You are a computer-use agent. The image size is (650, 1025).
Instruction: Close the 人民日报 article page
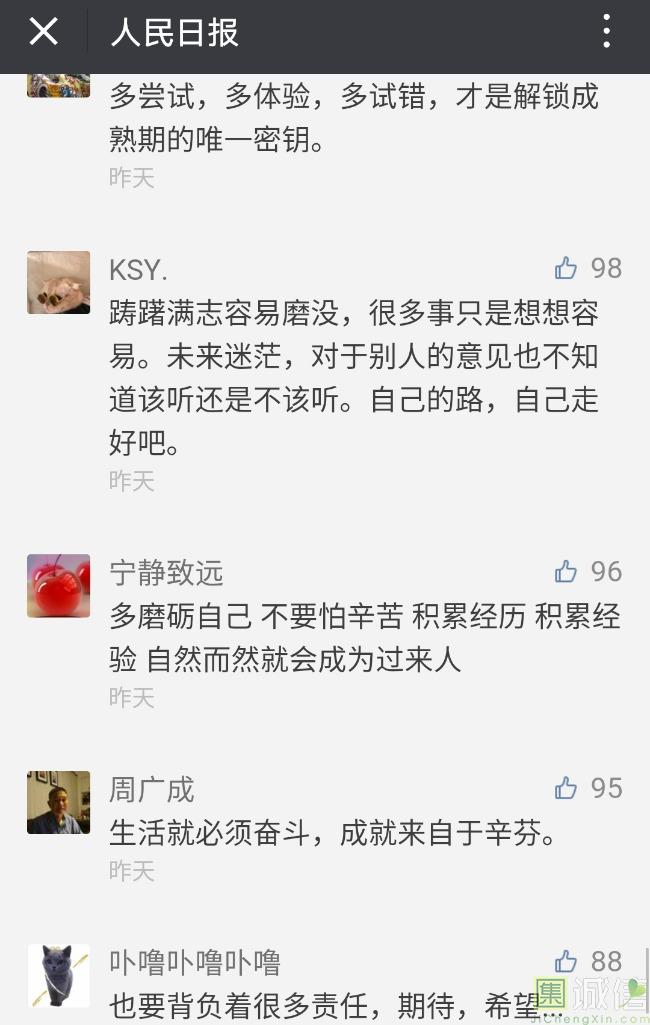pos(44,33)
